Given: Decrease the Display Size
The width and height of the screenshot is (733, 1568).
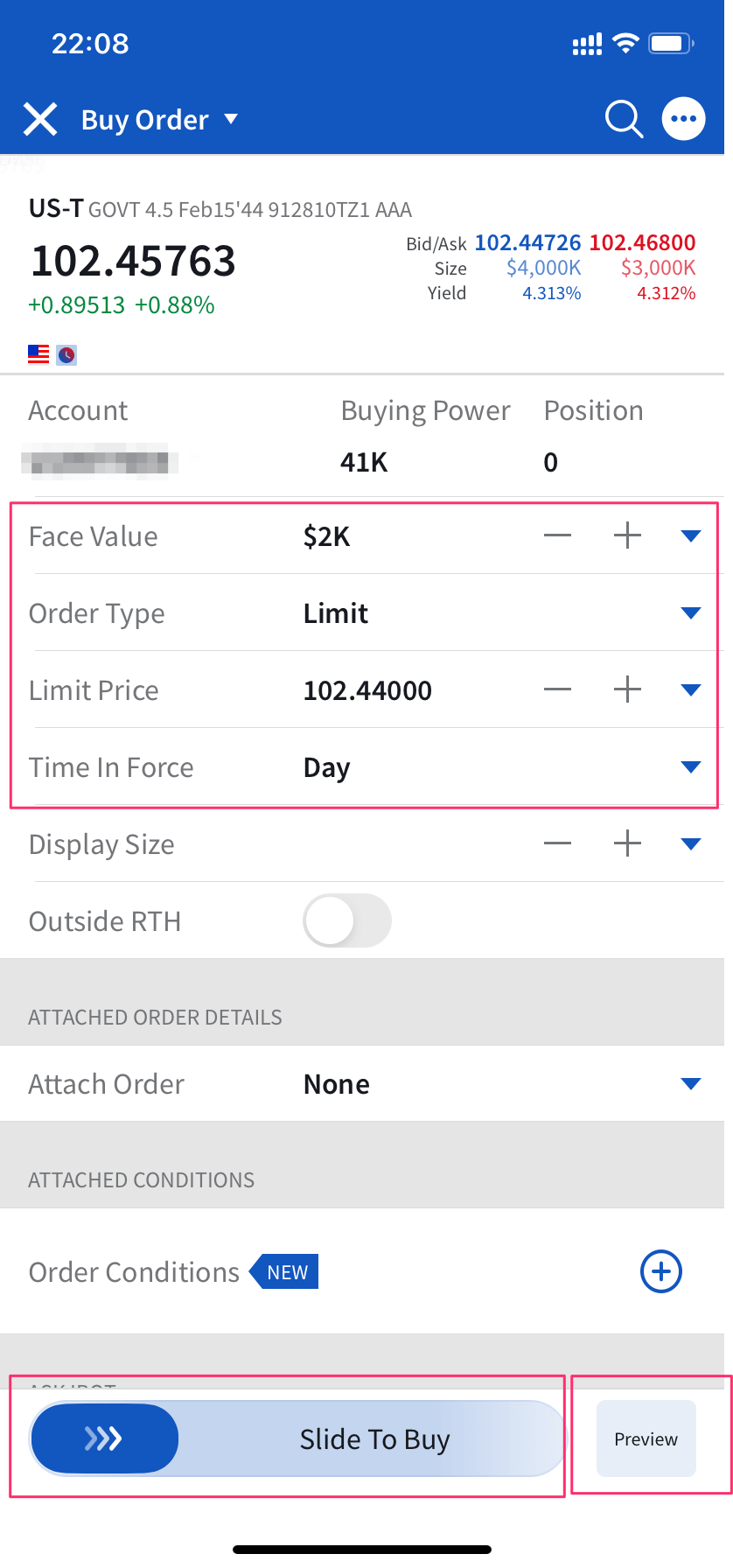Looking at the screenshot, I should (x=557, y=843).
